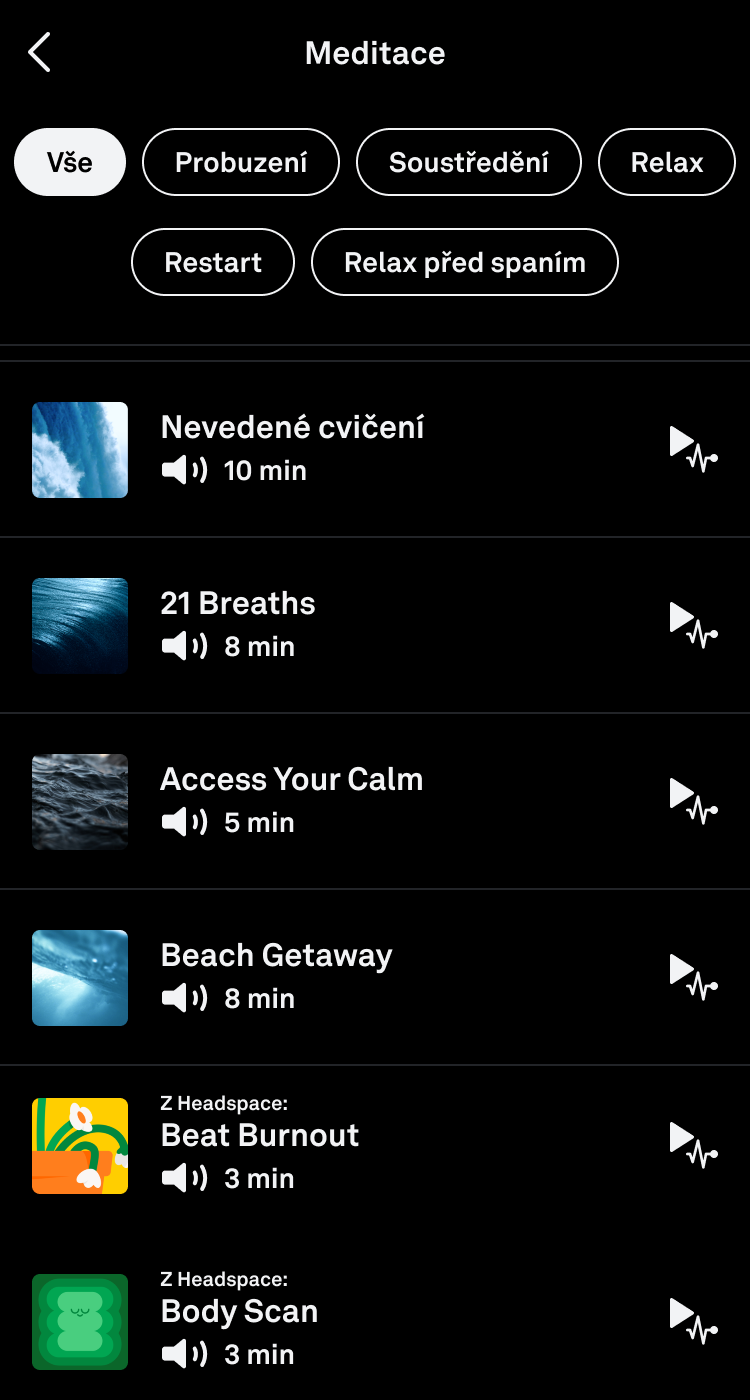Filter meditations by Probuzení
The height and width of the screenshot is (1400, 750).
[x=241, y=162]
